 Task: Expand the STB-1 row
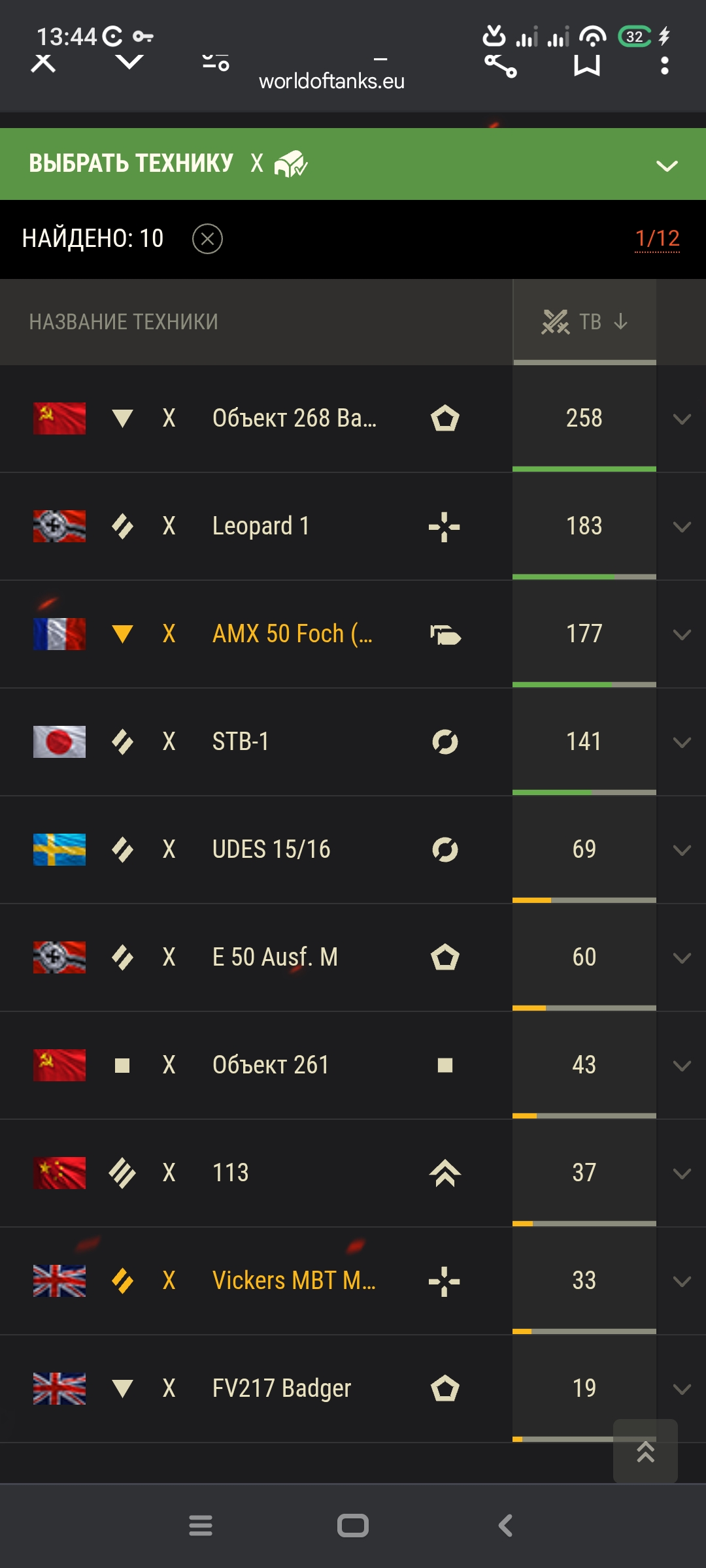click(682, 742)
